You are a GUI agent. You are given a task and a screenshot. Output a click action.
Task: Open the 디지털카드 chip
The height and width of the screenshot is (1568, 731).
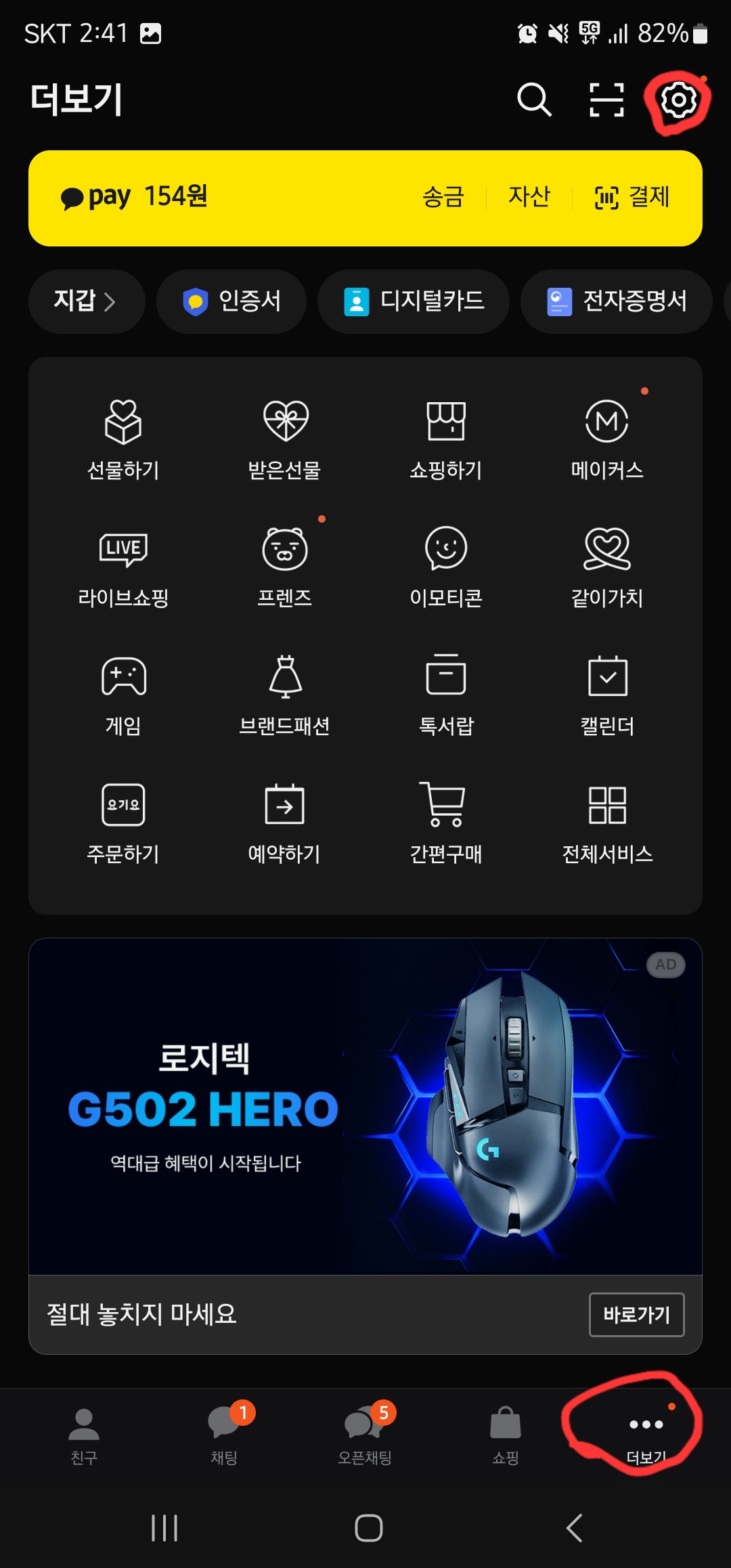coord(414,301)
